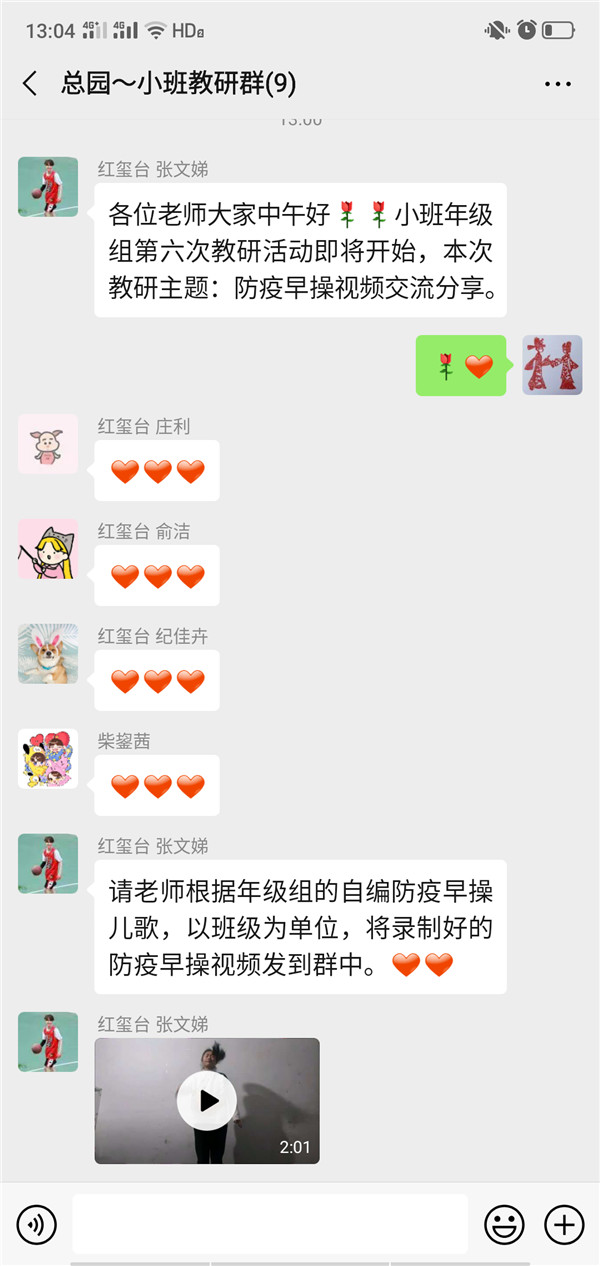This screenshot has width=600, height=1266.
Task: Go back from 小班教研群 chat
Action: coord(30,84)
